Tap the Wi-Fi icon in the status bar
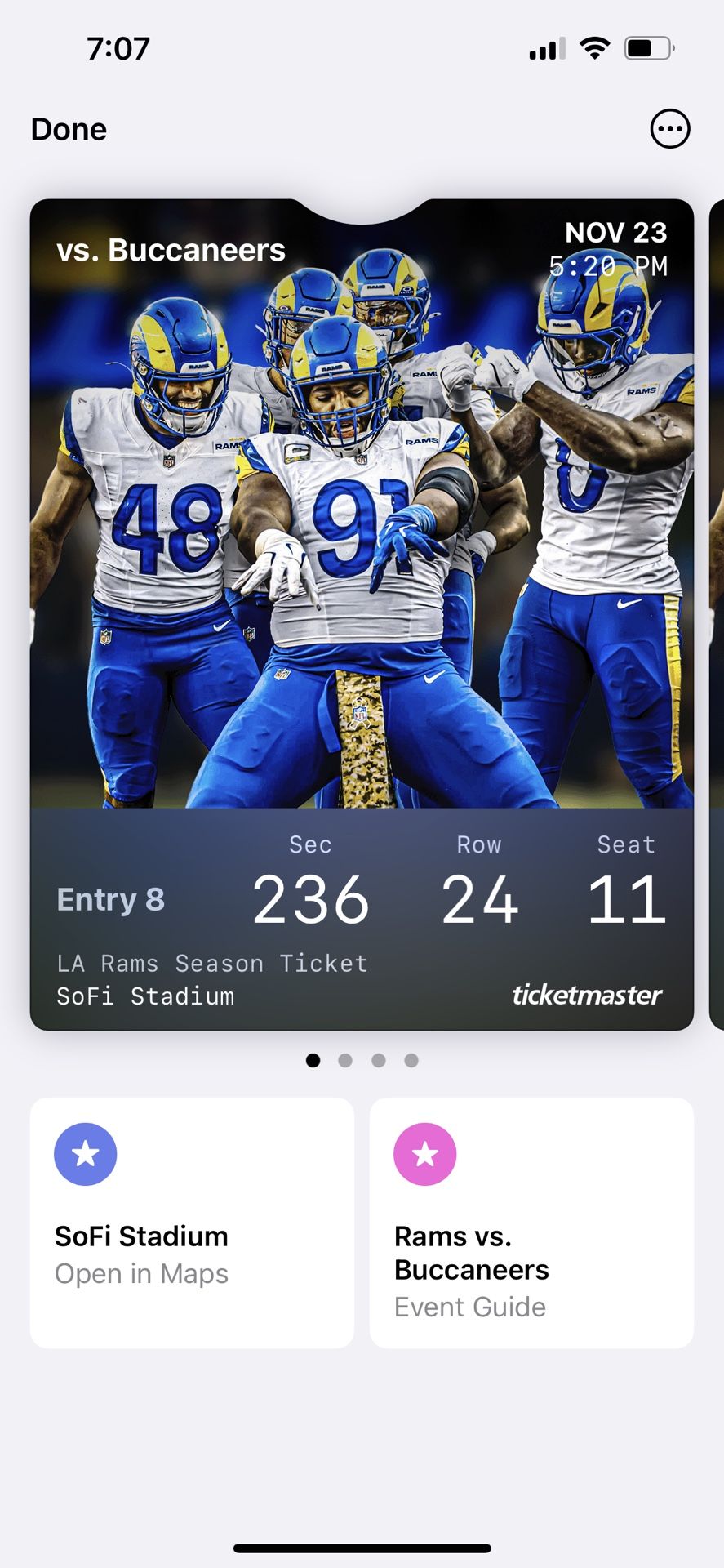Image resolution: width=724 pixels, height=1568 pixels. click(x=595, y=48)
